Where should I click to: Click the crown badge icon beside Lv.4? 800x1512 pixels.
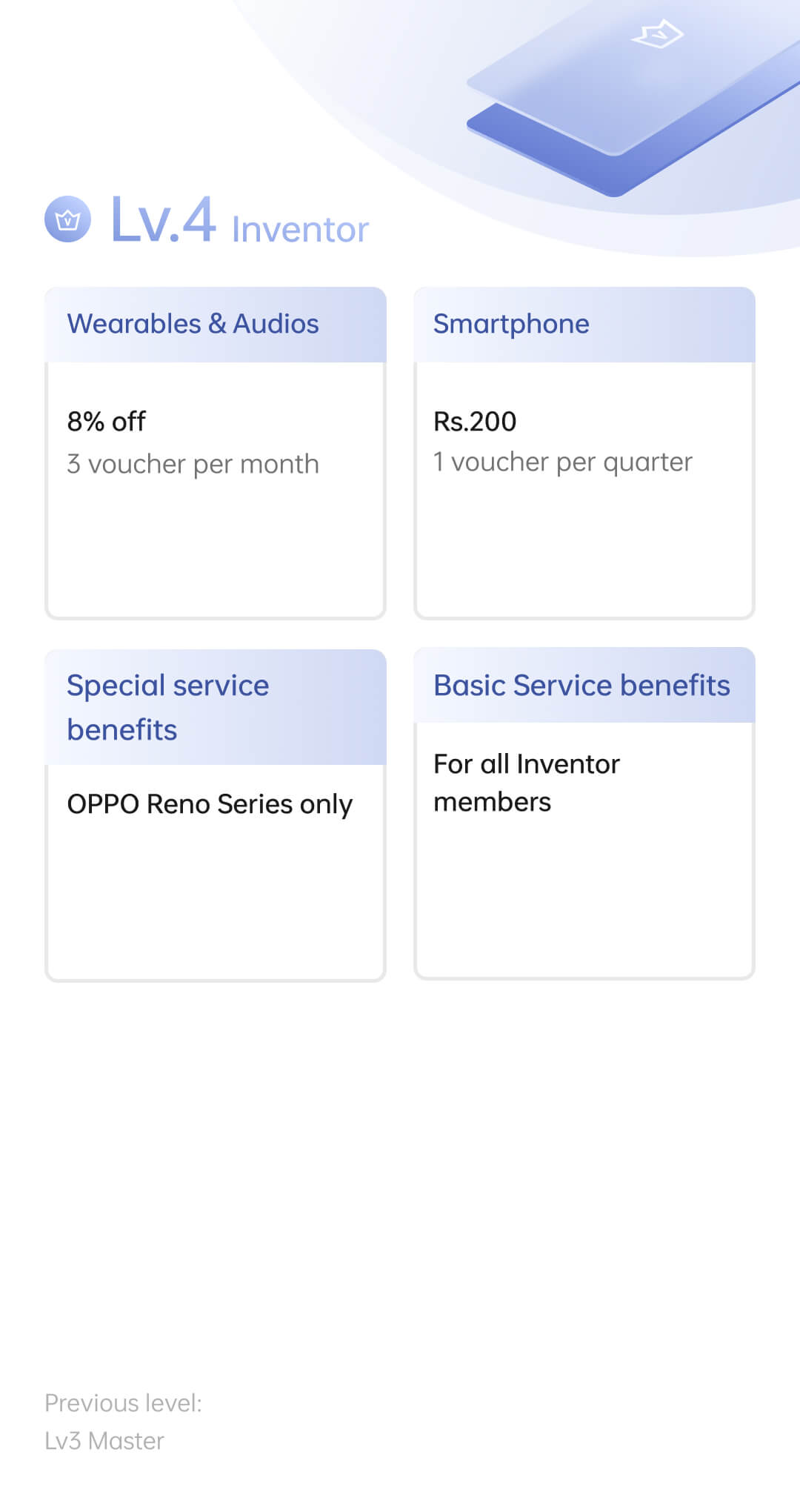(67, 220)
